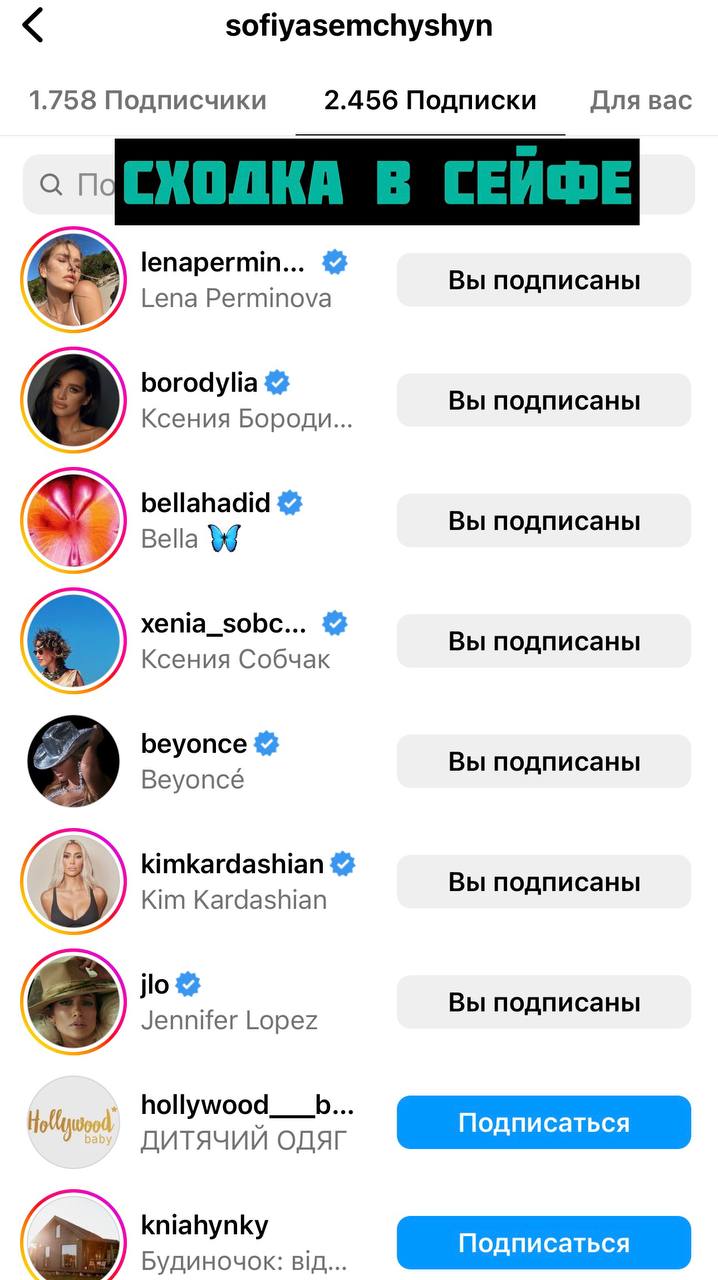Open beyonce's profile row
The height and width of the screenshot is (1280, 718).
click(194, 761)
